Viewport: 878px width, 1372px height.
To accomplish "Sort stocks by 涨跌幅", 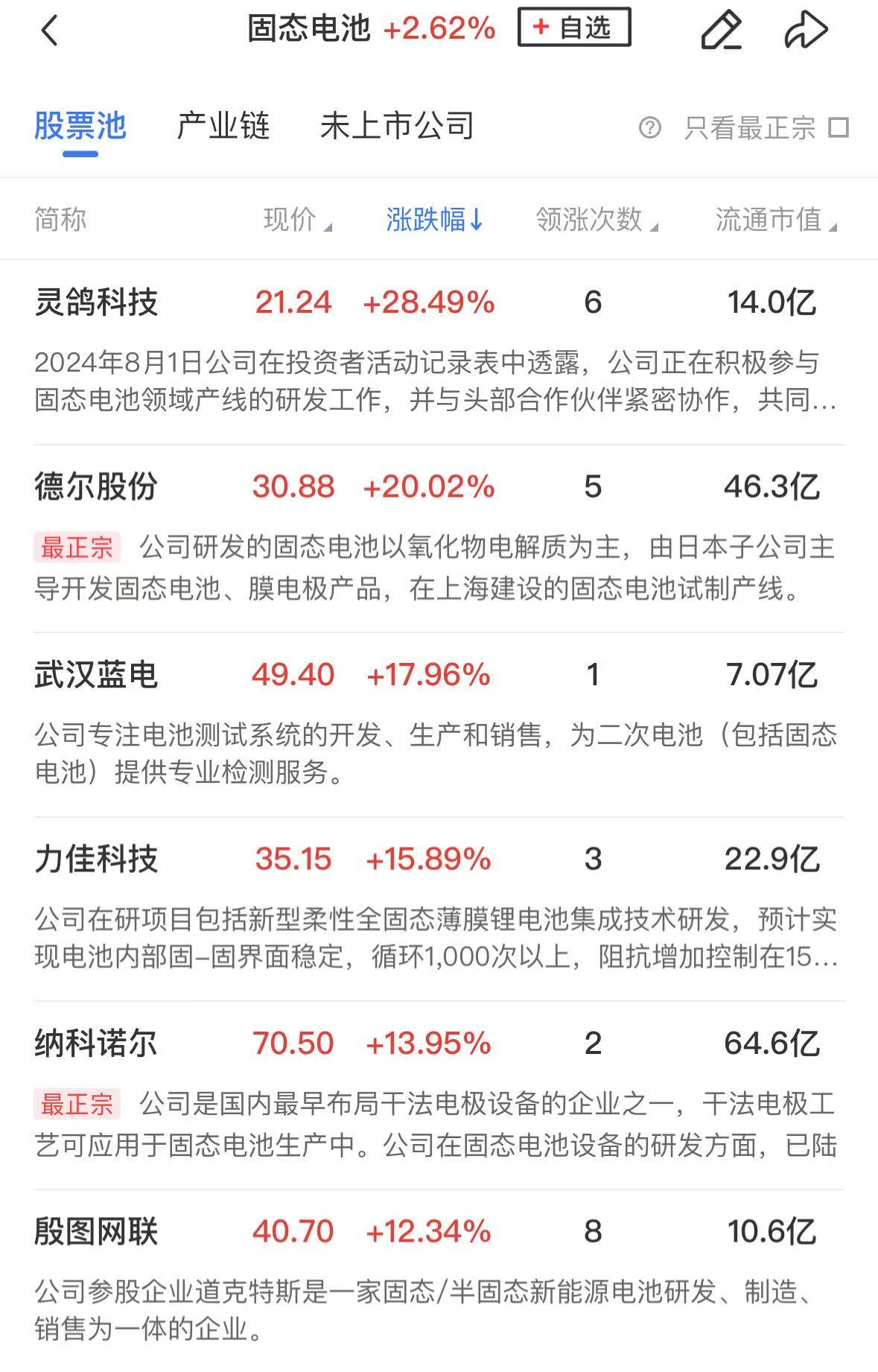I will pos(434,220).
